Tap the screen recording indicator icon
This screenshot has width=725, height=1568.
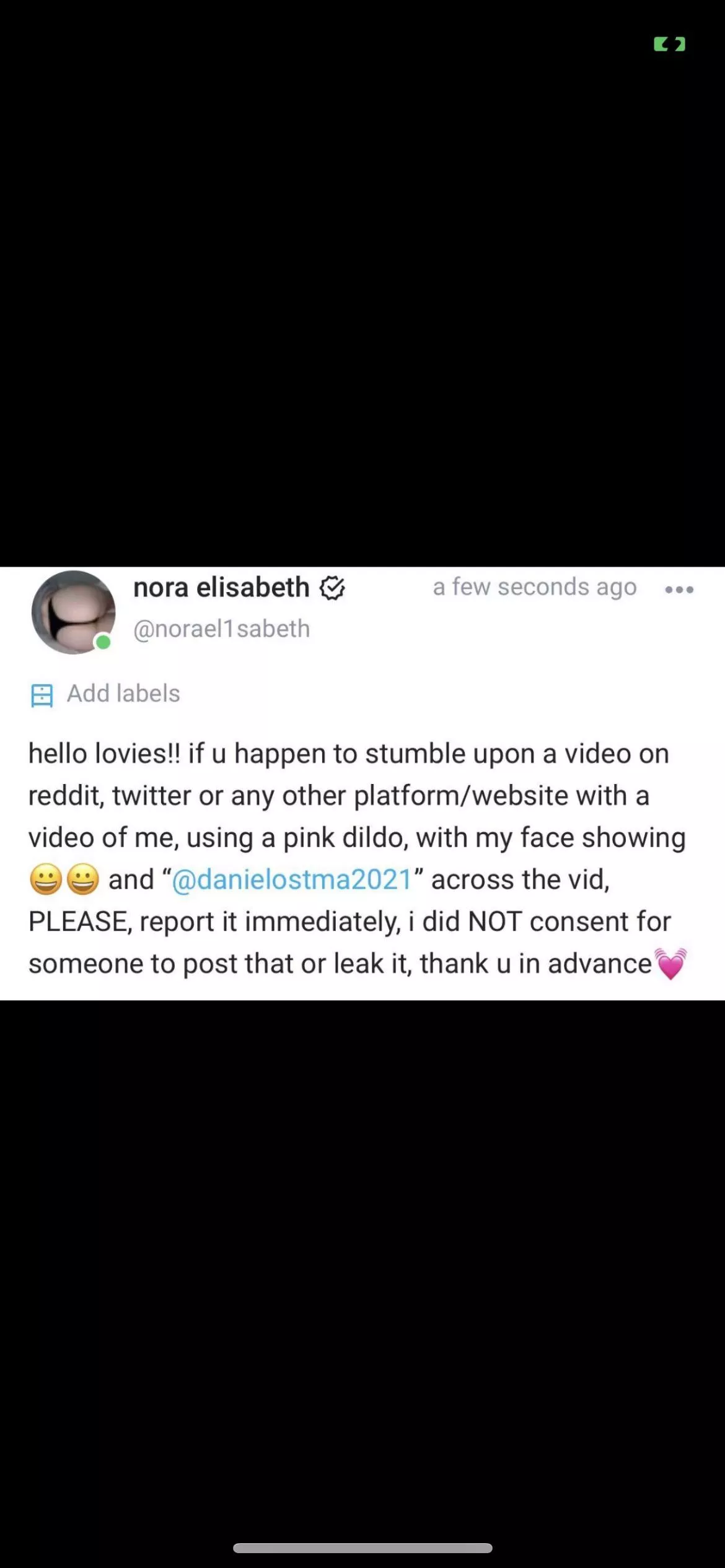pyautogui.click(x=669, y=44)
